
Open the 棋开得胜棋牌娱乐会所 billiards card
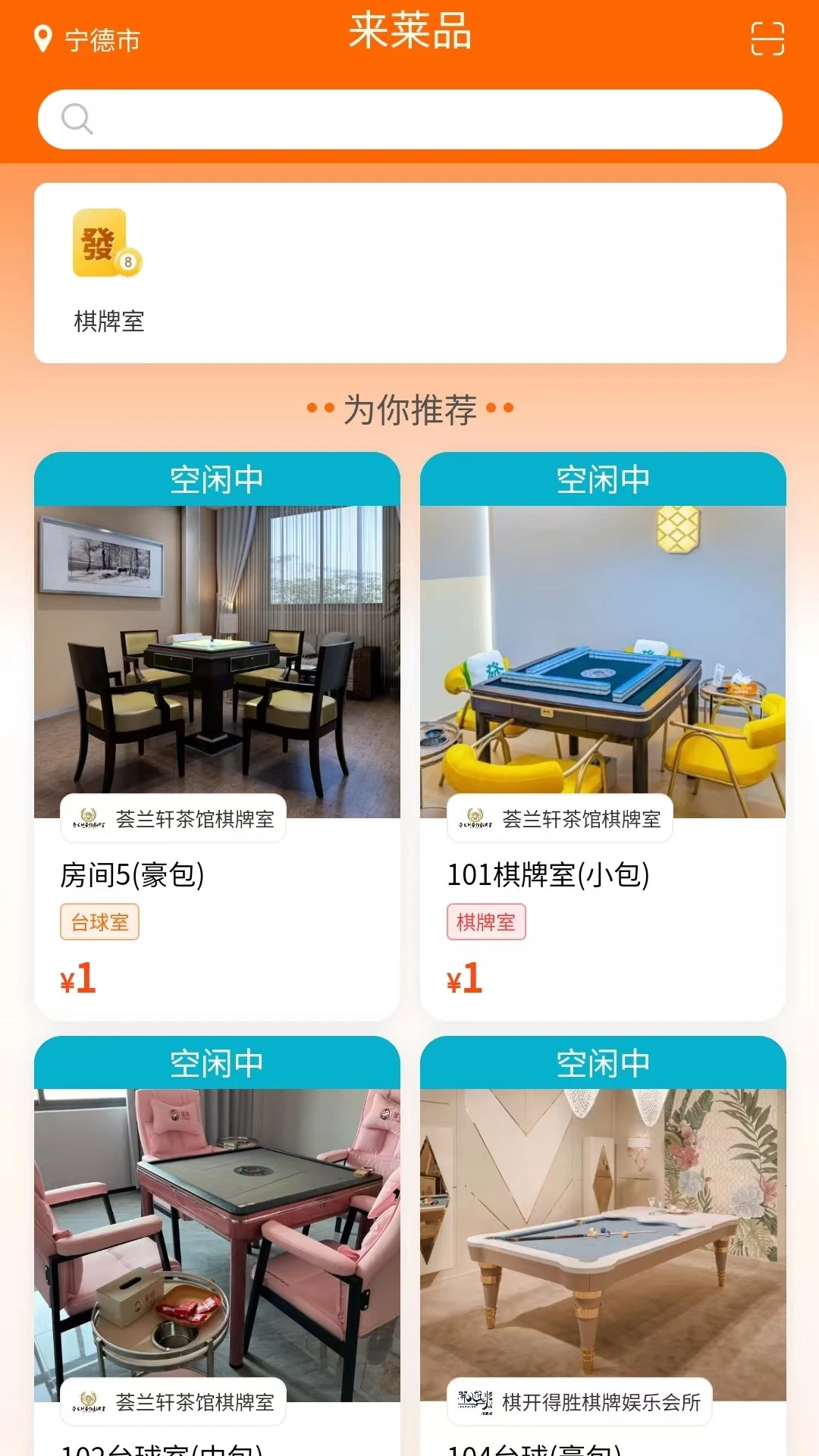click(603, 1244)
